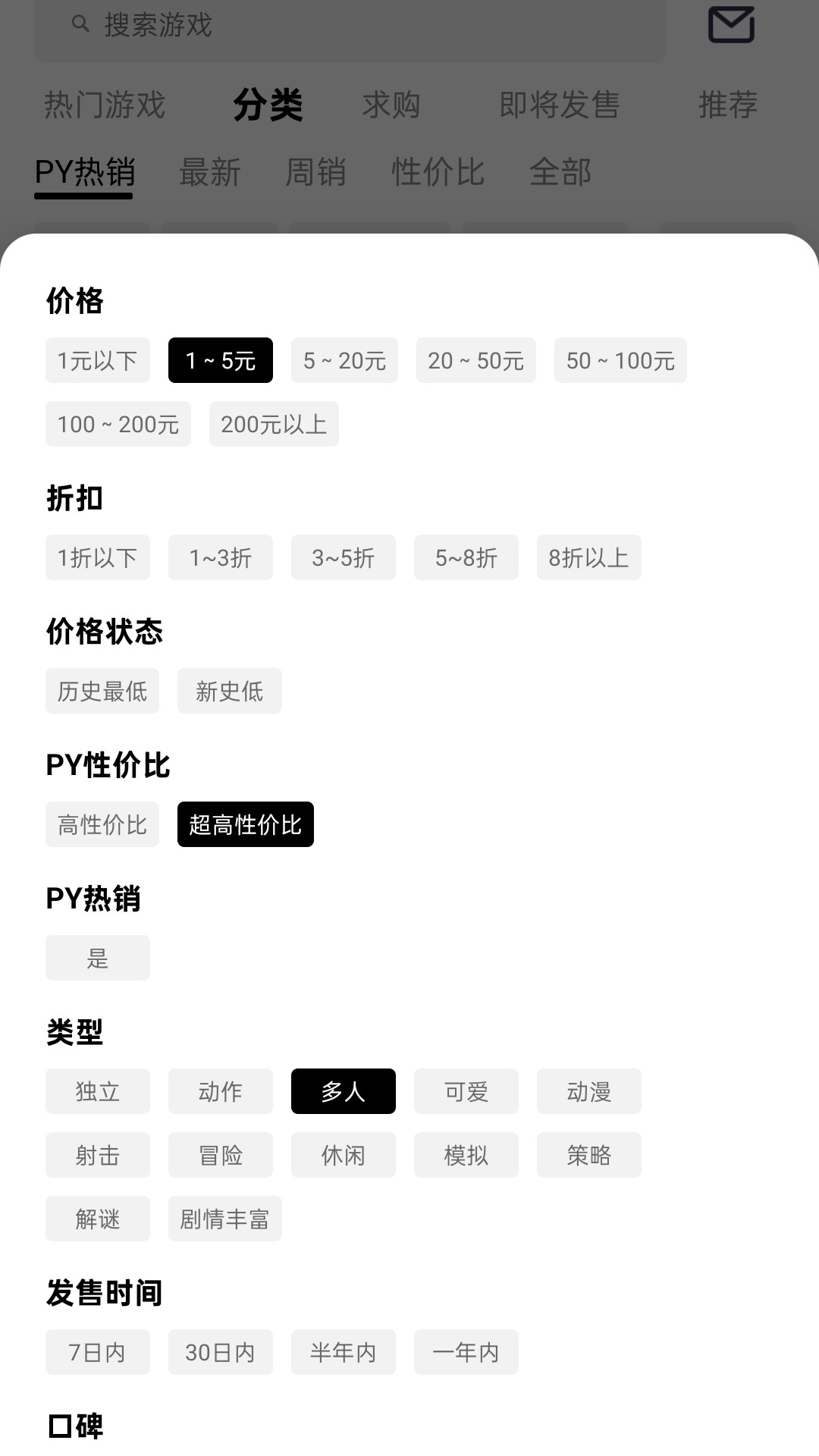The height and width of the screenshot is (1456, 819).
Task: Open the mail inbox icon
Action: tap(731, 25)
